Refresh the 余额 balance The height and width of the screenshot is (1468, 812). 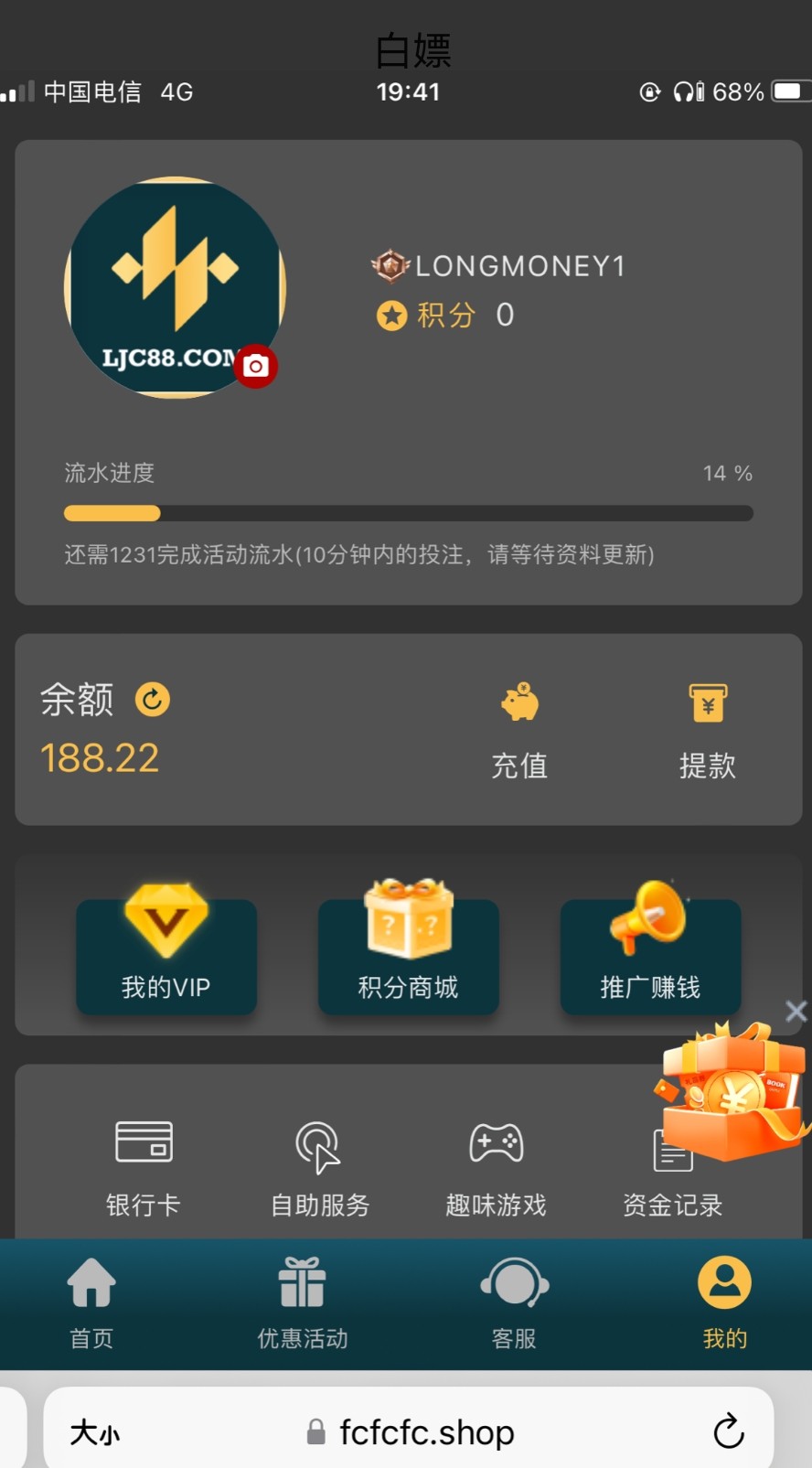coord(153,700)
